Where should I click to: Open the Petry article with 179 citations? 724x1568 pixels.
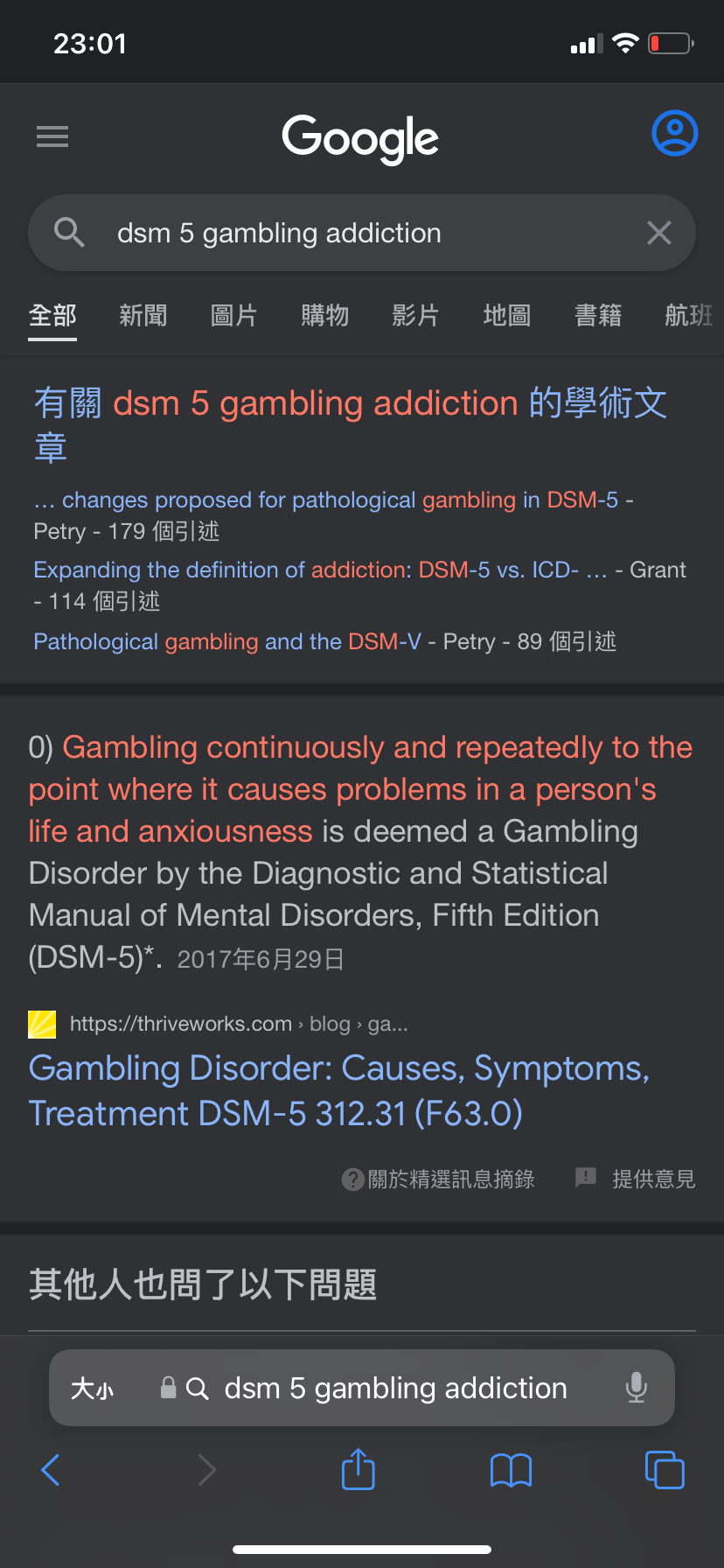(326, 500)
